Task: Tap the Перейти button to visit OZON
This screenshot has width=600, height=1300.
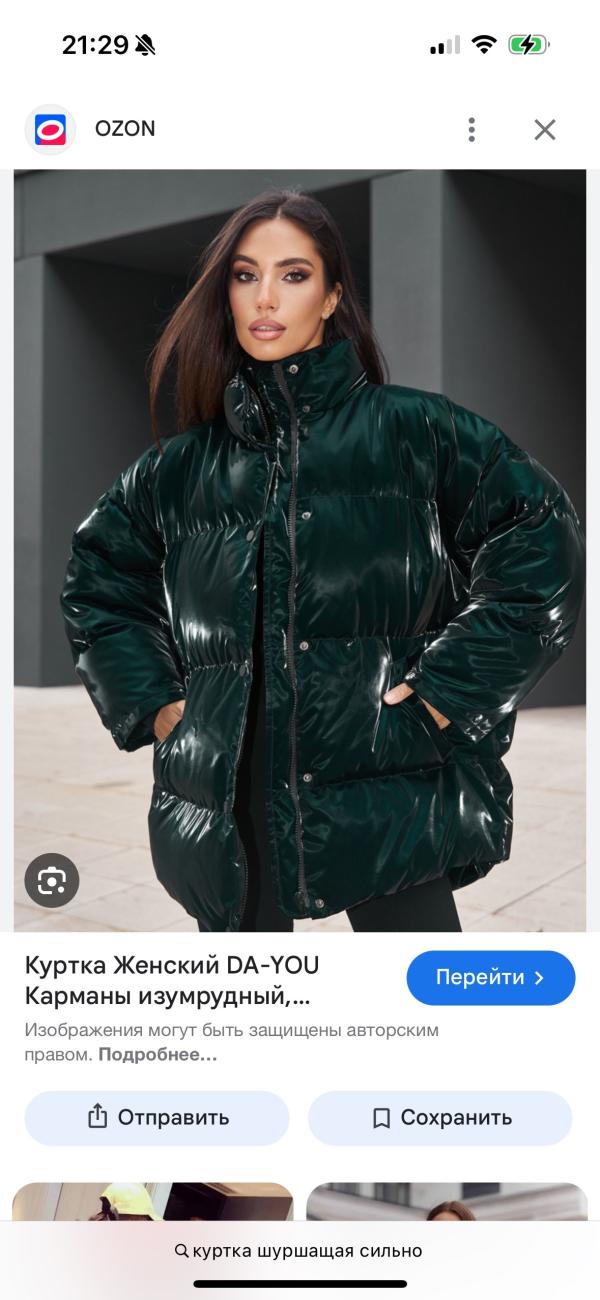Action: (x=490, y=978)
